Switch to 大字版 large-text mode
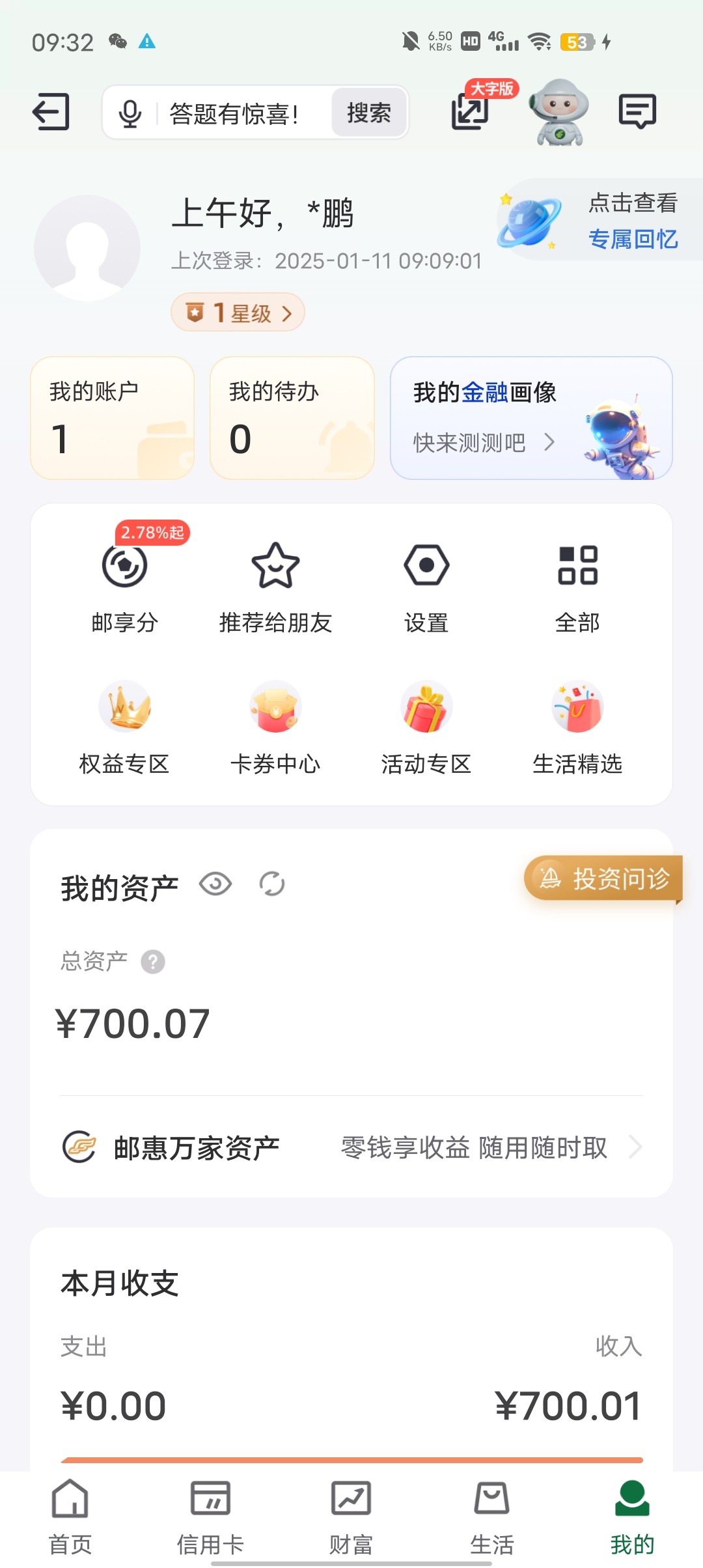The width and height of the screenshot is (703, 1568). [x=471, y=111]
